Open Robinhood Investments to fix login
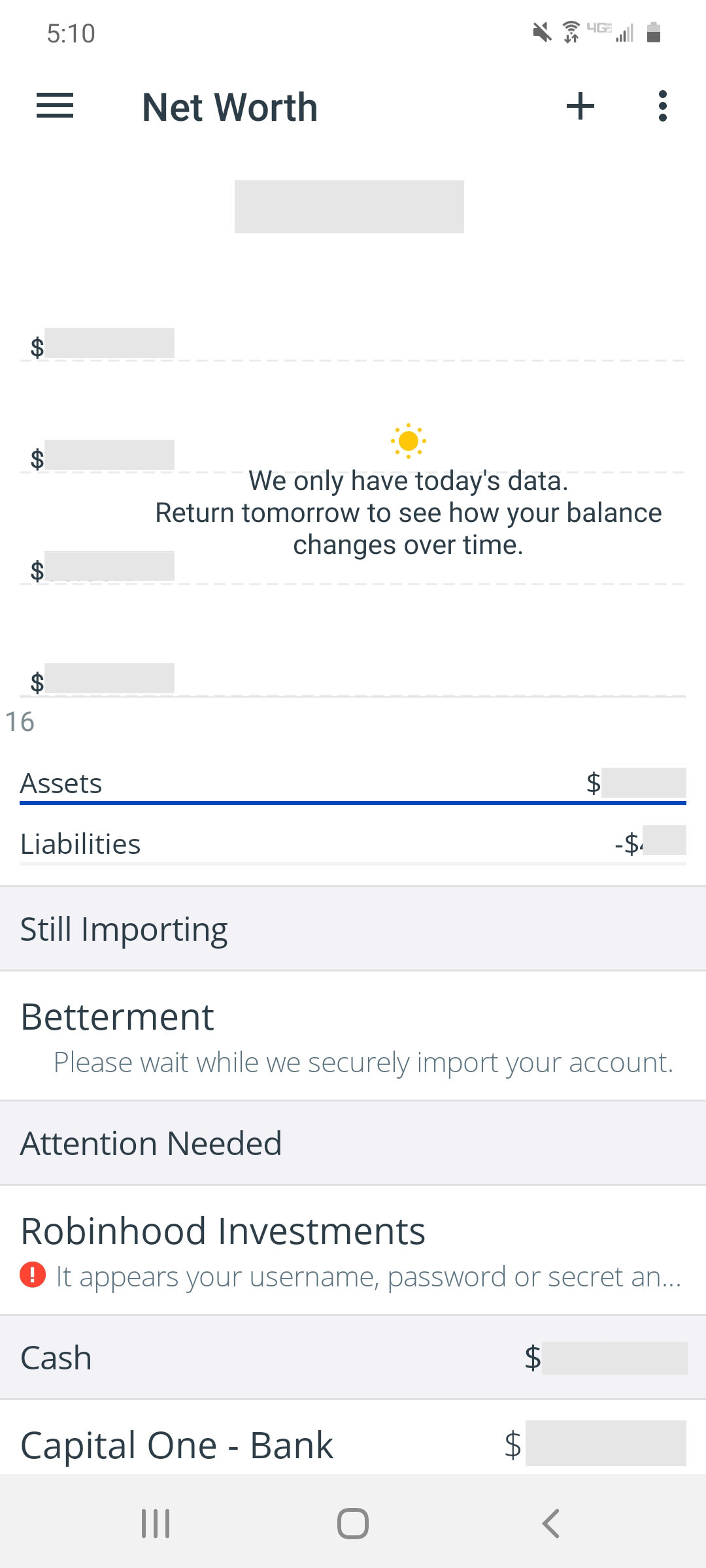Screen dimensions: 706x1568 (353, 1250)
